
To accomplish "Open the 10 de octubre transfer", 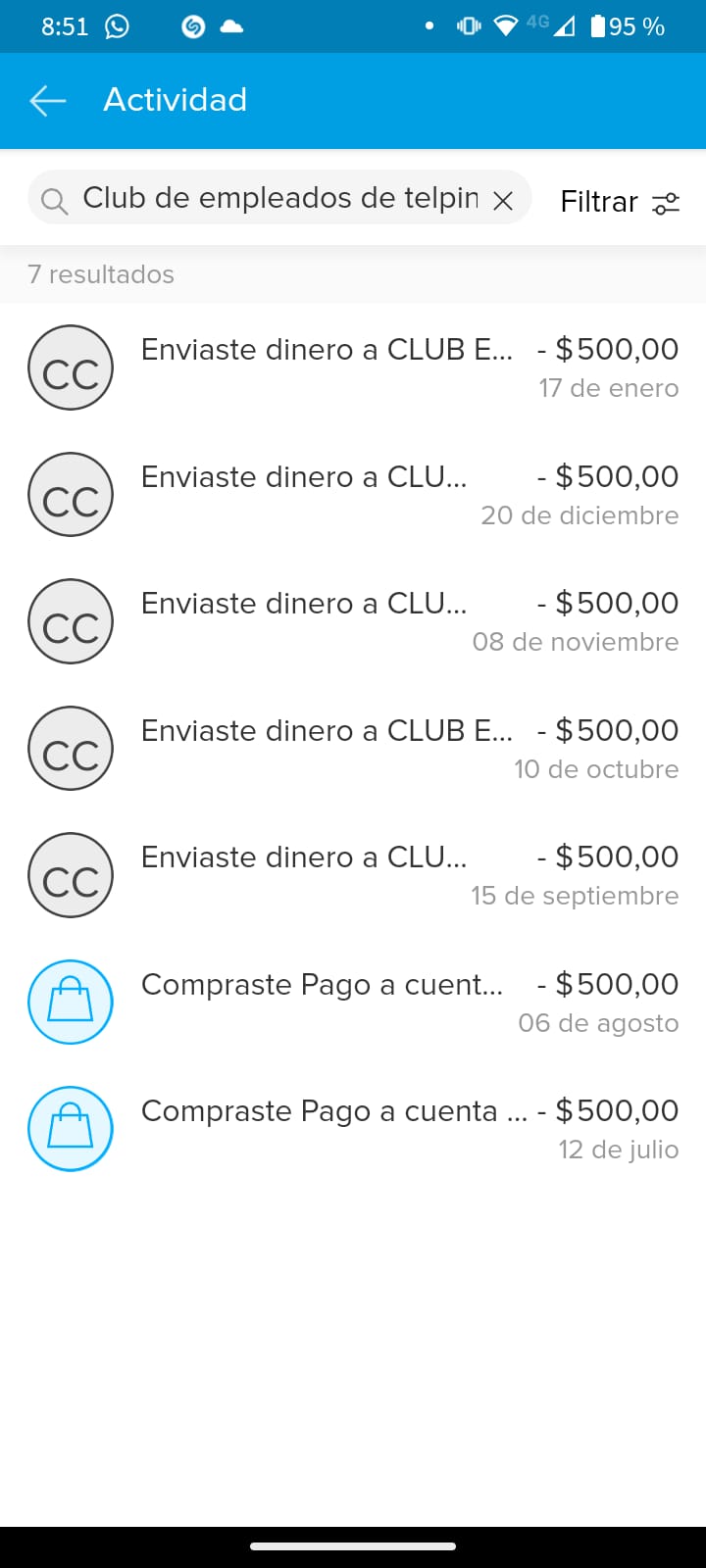I will 353,749.
